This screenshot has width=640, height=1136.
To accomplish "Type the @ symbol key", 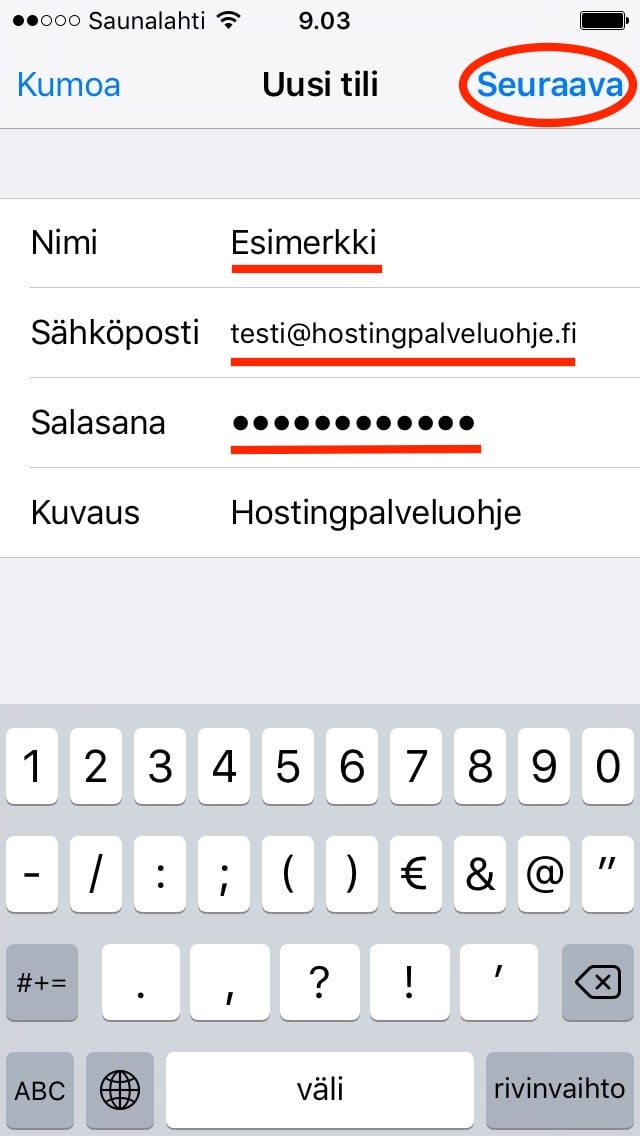I will pyautogui.click(x=544, y=875).
